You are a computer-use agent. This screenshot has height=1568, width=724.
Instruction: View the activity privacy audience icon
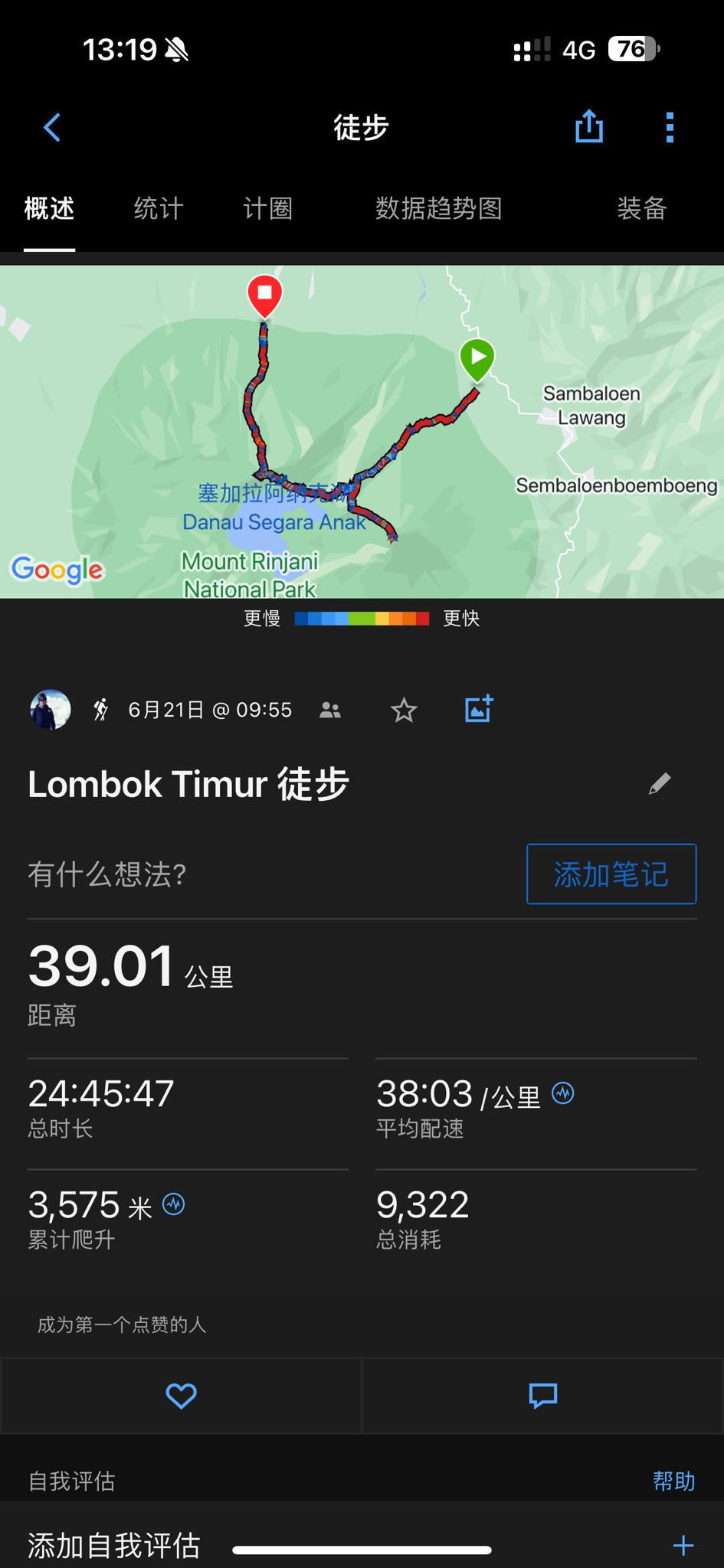[x=330, y=710]
